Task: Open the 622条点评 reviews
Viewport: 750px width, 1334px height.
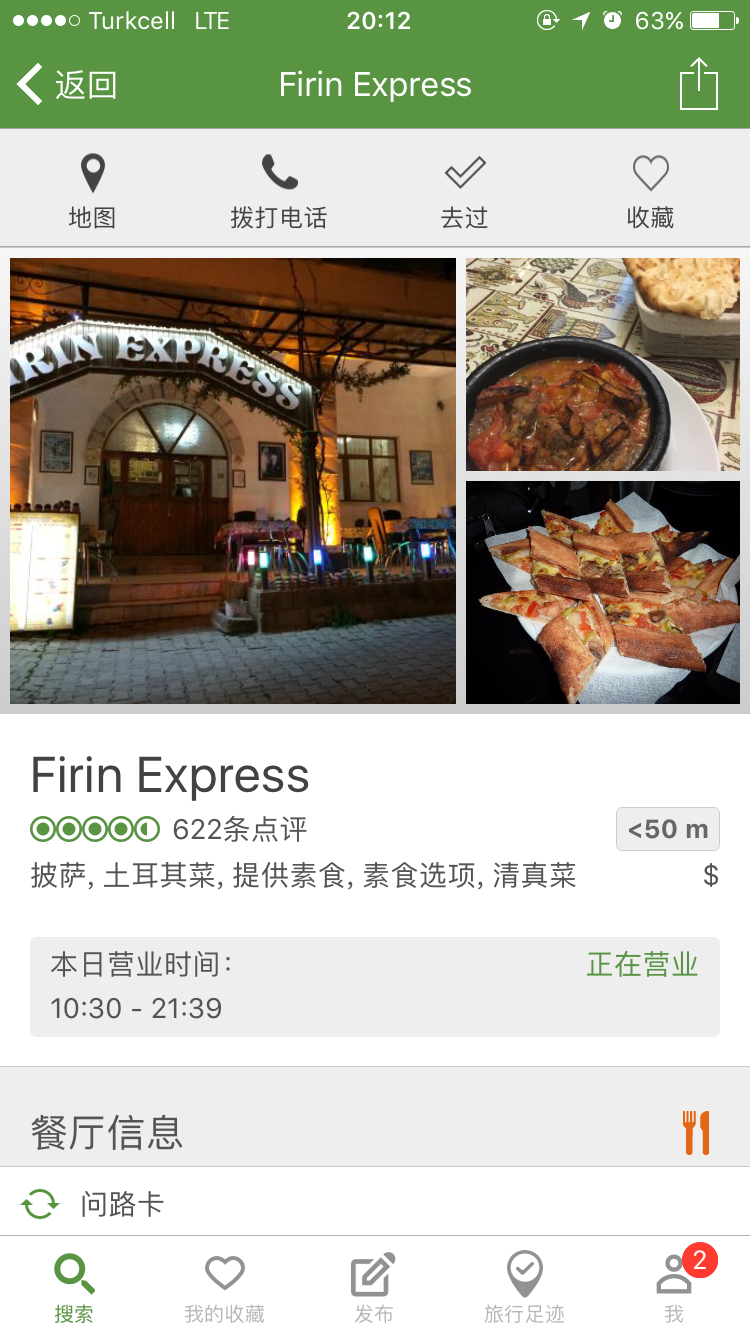Action: (x=238, y=829)
